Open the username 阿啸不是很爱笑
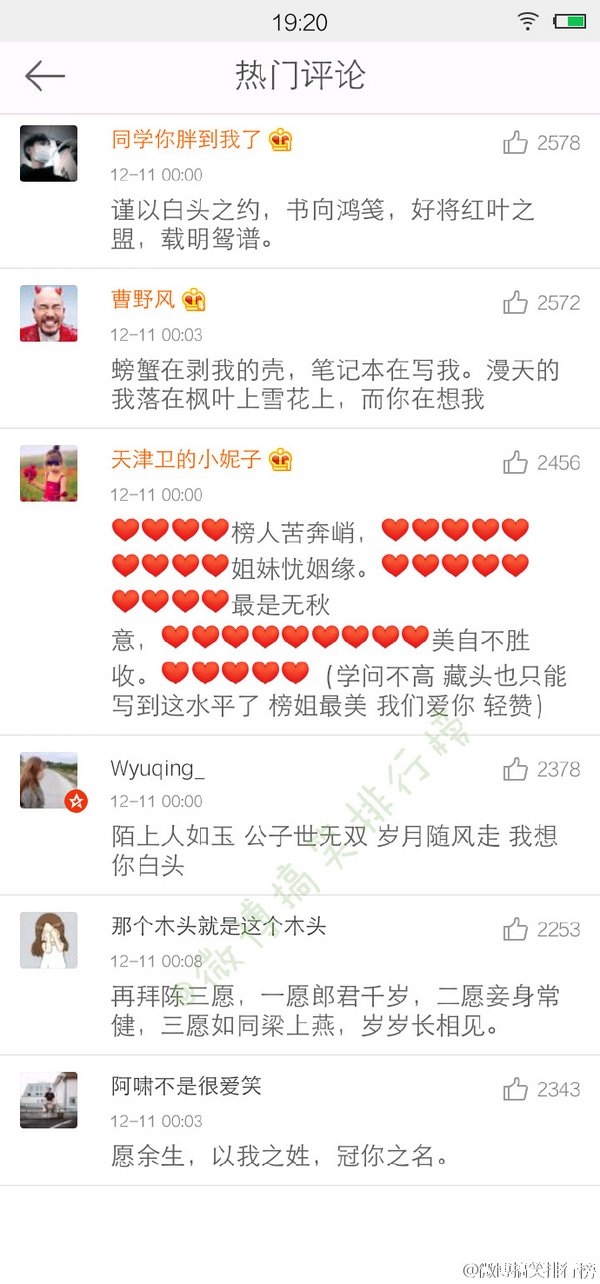Image resolution: width=600 pixels, height=1284 pixels. click(186, 1085)
